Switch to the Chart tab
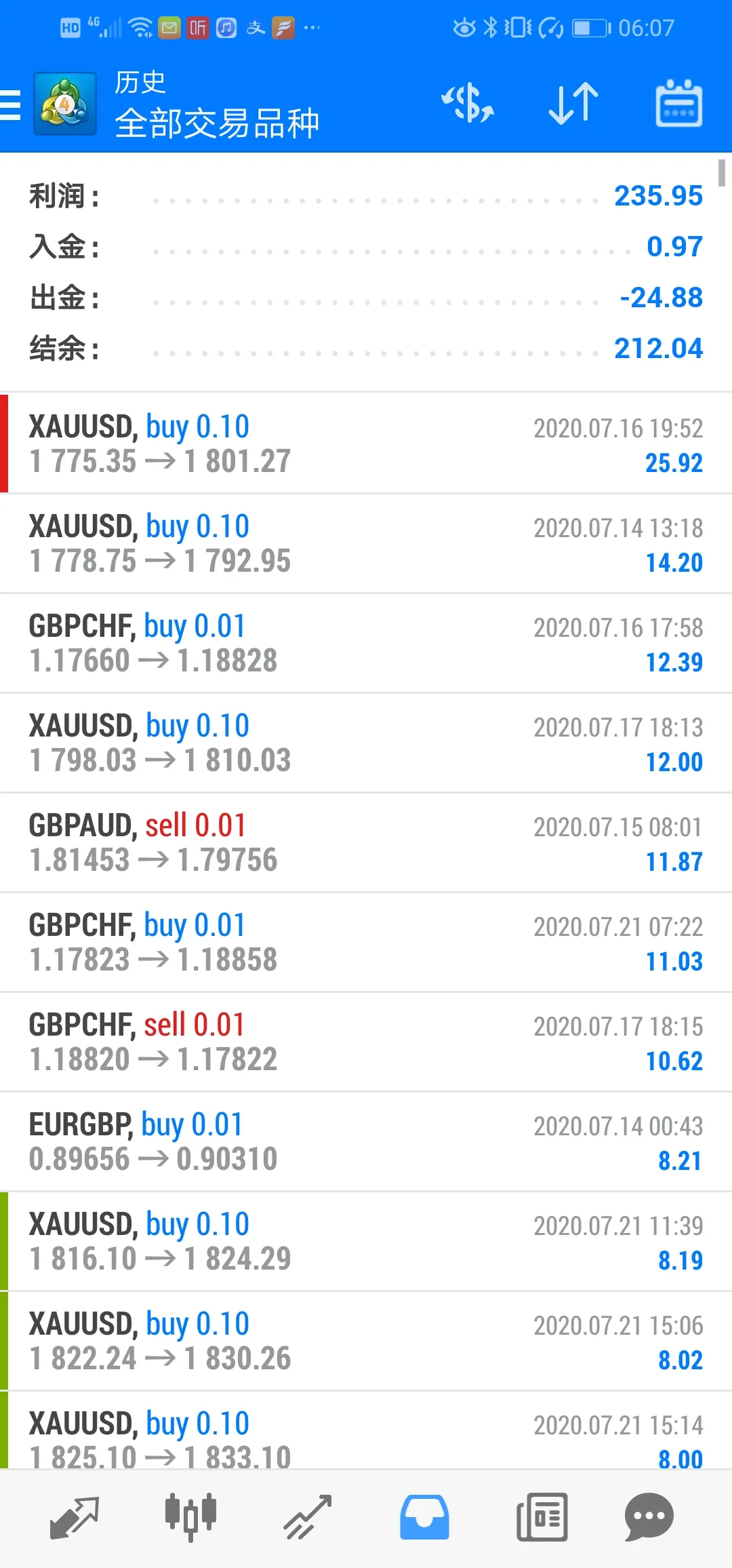This screenshot has width=732, height=1568. (x=191, y=1518)
